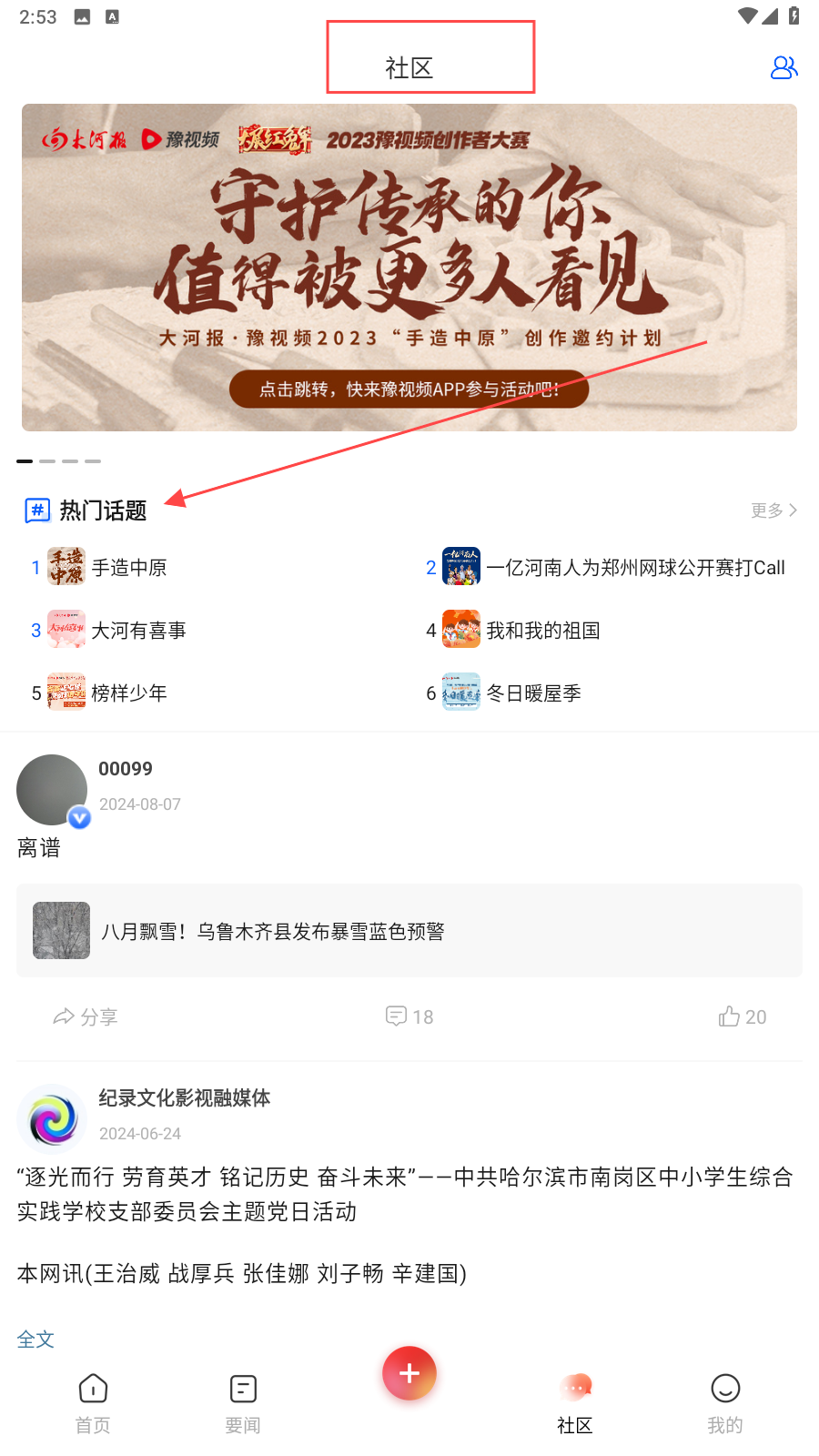Switch to the 要闻 tab
The image size is (819, 1456).
point(243,1404)
